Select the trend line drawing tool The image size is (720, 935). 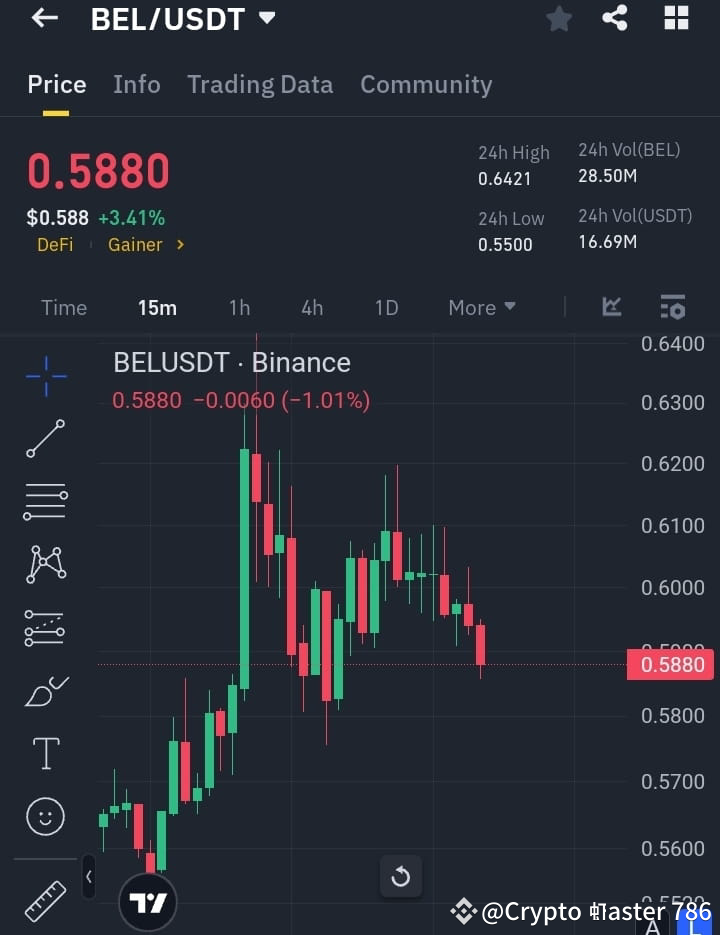coord(44,439)
